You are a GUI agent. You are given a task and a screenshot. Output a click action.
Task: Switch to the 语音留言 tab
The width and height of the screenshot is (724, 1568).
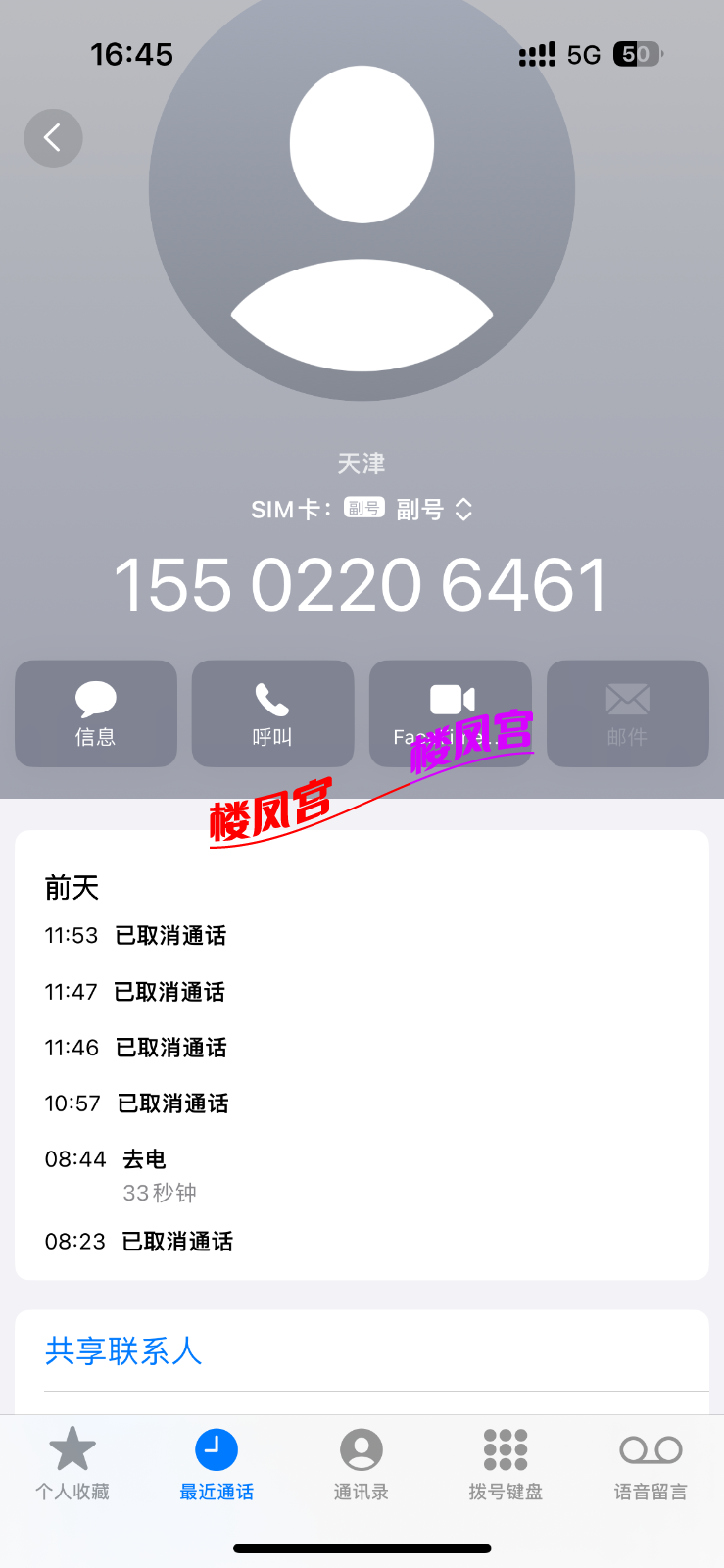651,1464
